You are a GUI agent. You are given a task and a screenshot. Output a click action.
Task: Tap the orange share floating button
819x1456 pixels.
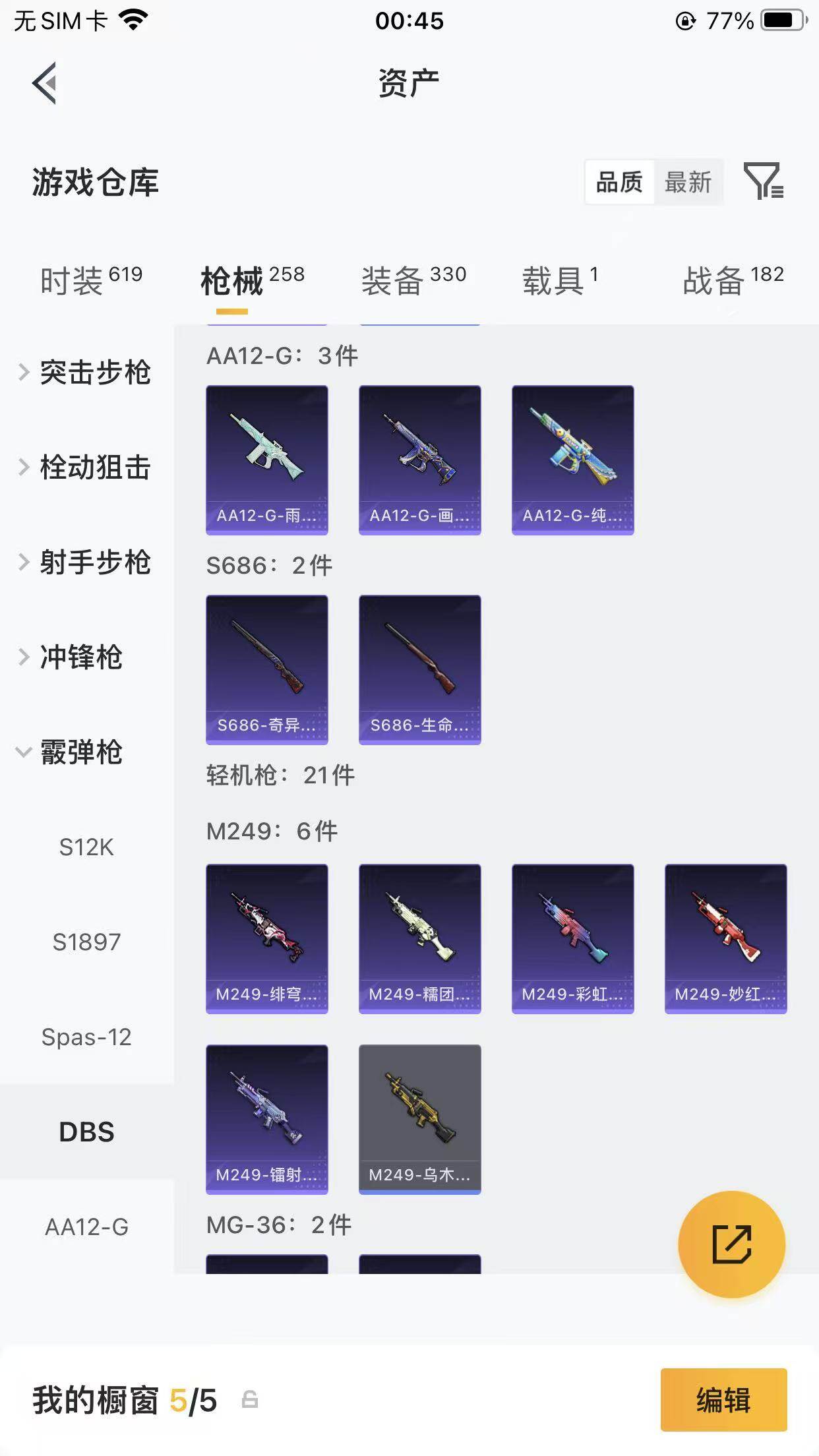pos(731,1244)
